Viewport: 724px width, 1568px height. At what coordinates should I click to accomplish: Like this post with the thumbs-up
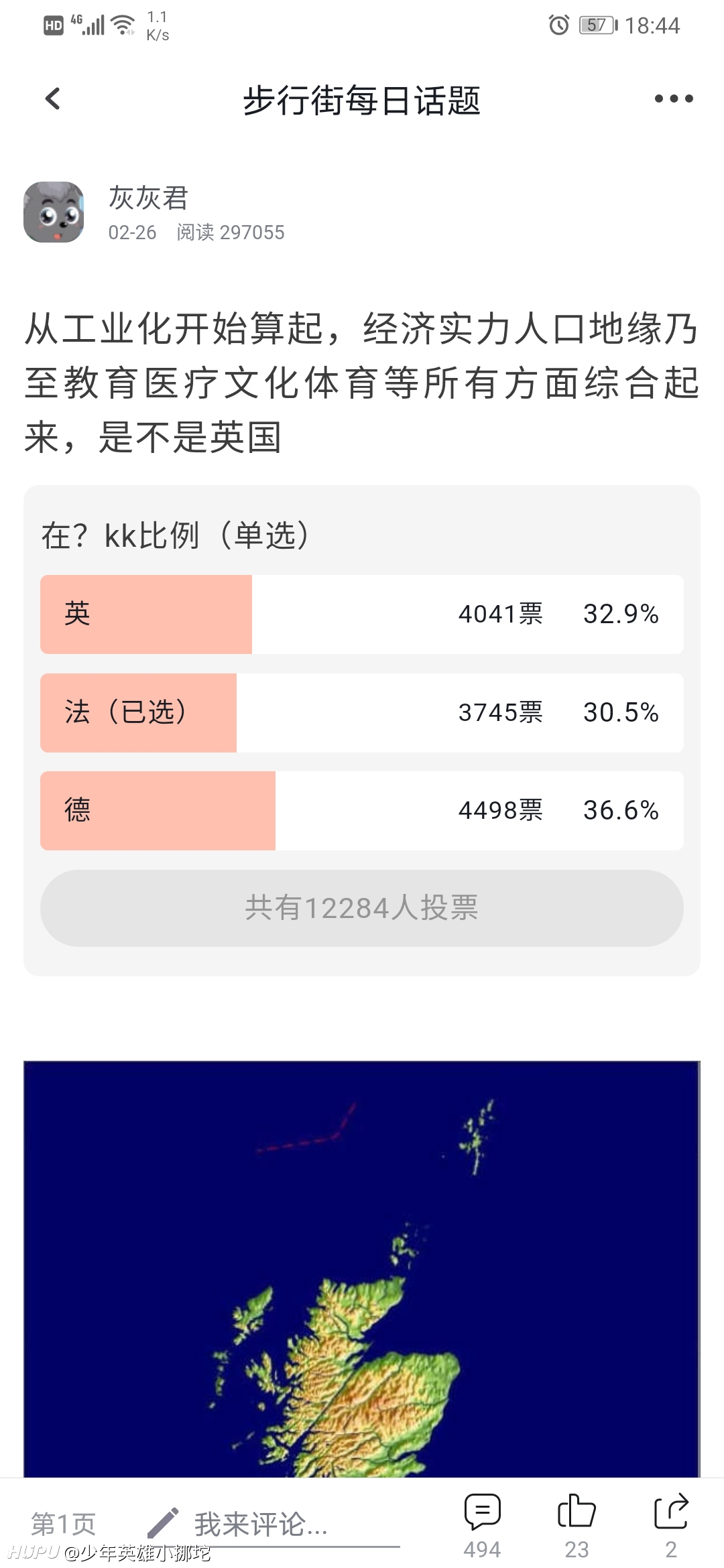pyautogui.click(x=577, y=1526)
